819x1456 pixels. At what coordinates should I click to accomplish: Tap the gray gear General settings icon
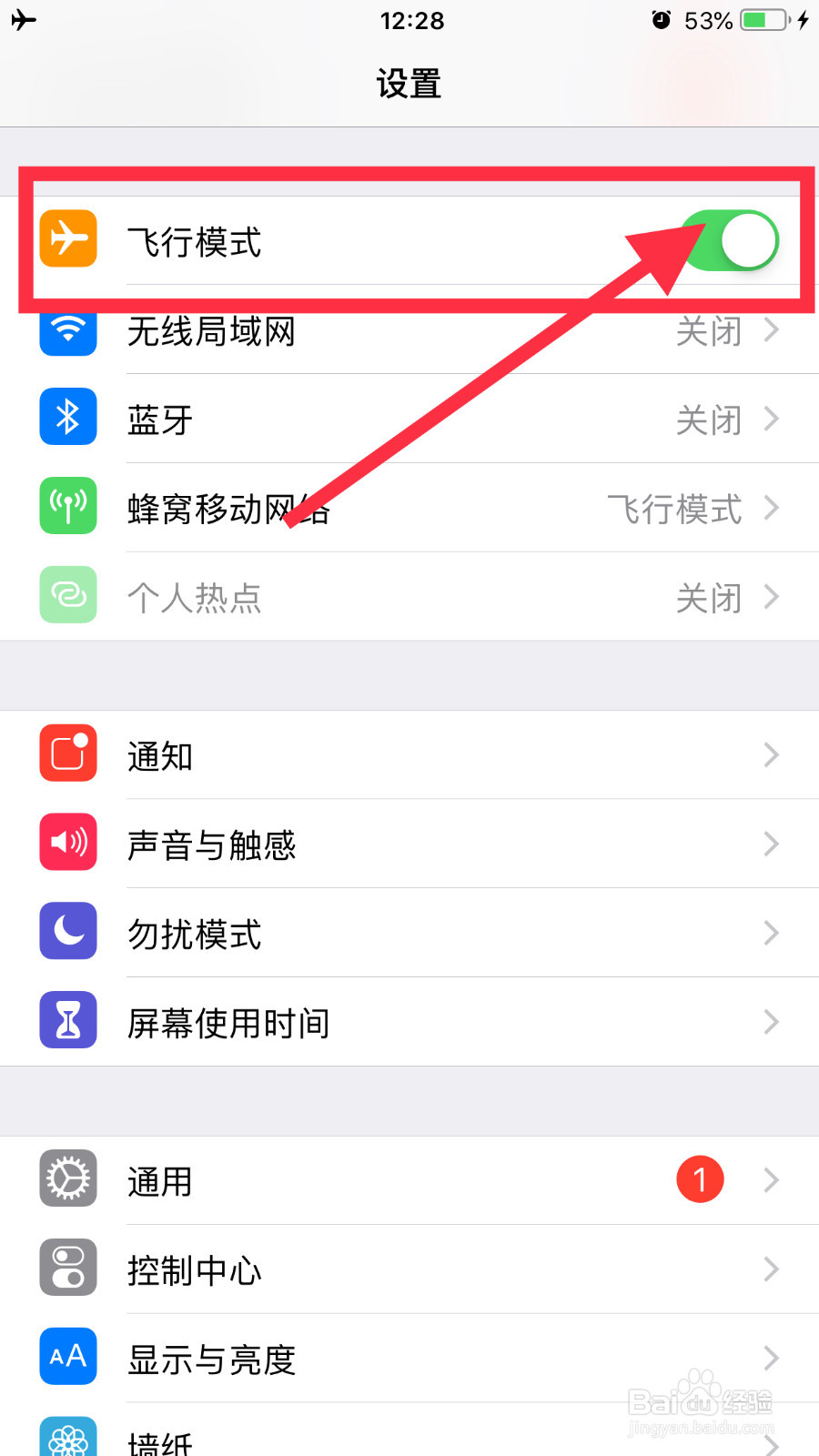tap(67, 1178)
